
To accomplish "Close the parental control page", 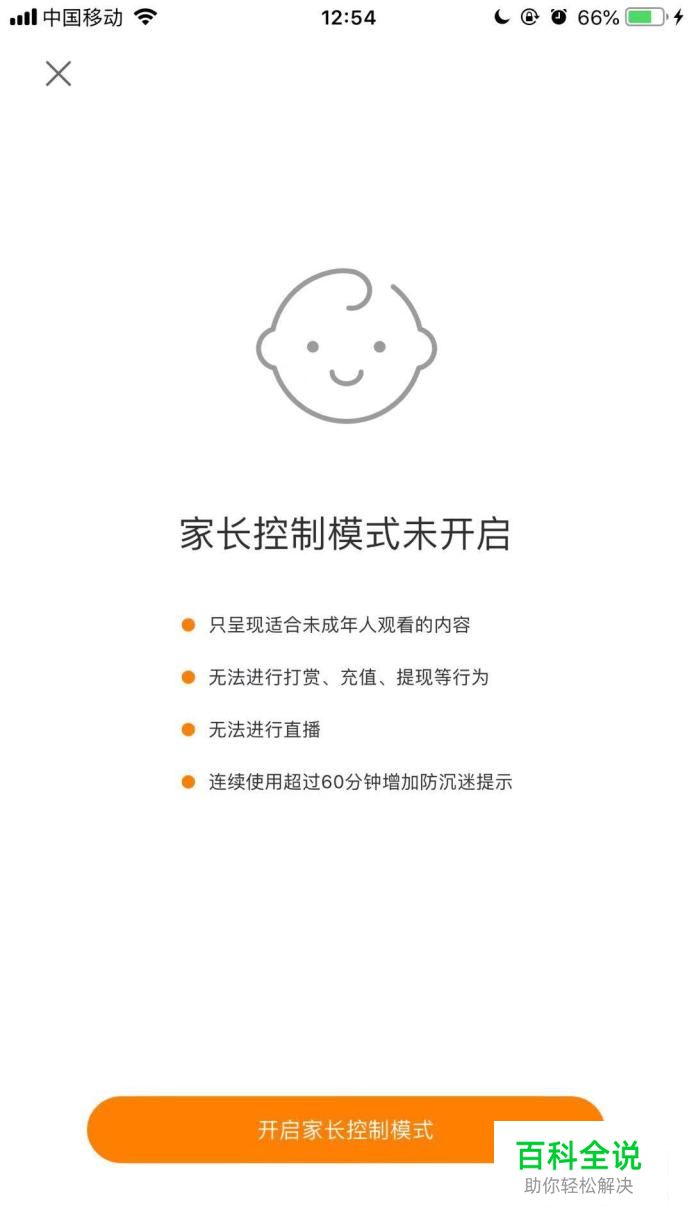I will (58, 73).
